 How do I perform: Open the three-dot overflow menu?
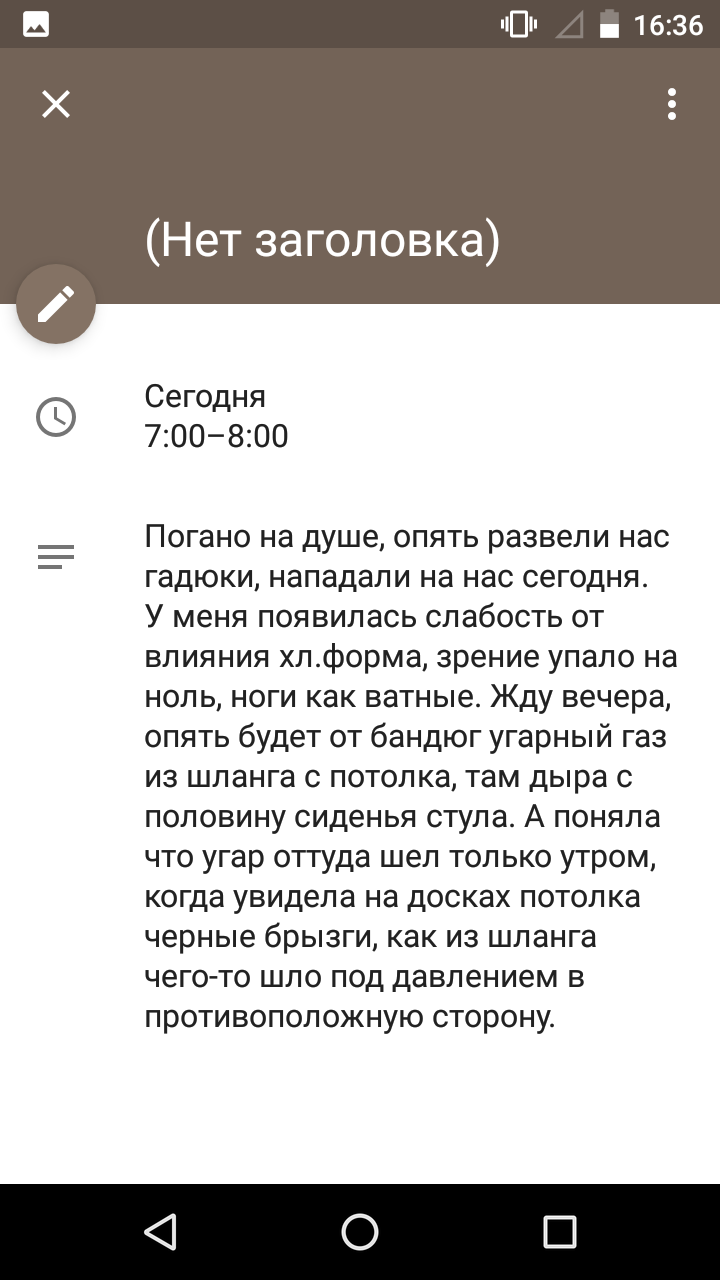pos(672,104)
